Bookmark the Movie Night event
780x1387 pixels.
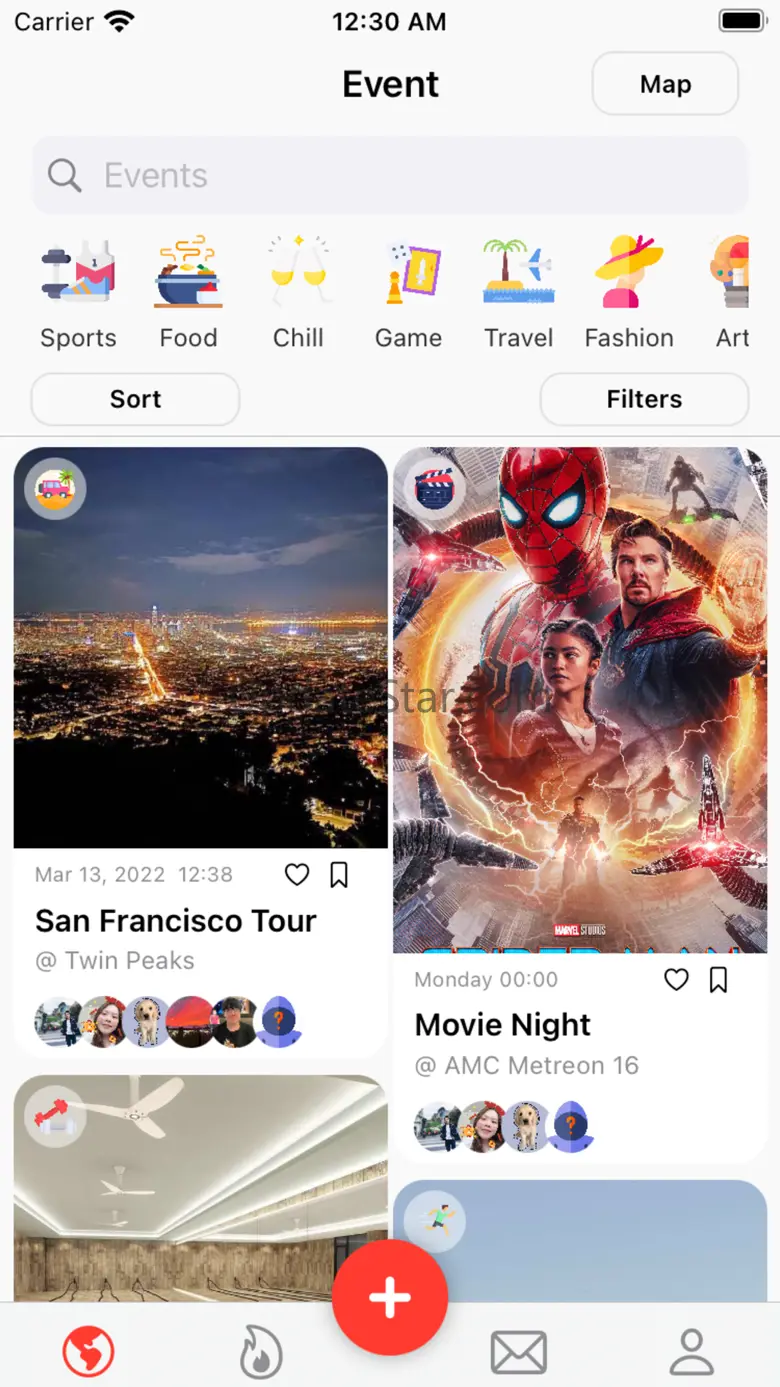pos(718,980)
